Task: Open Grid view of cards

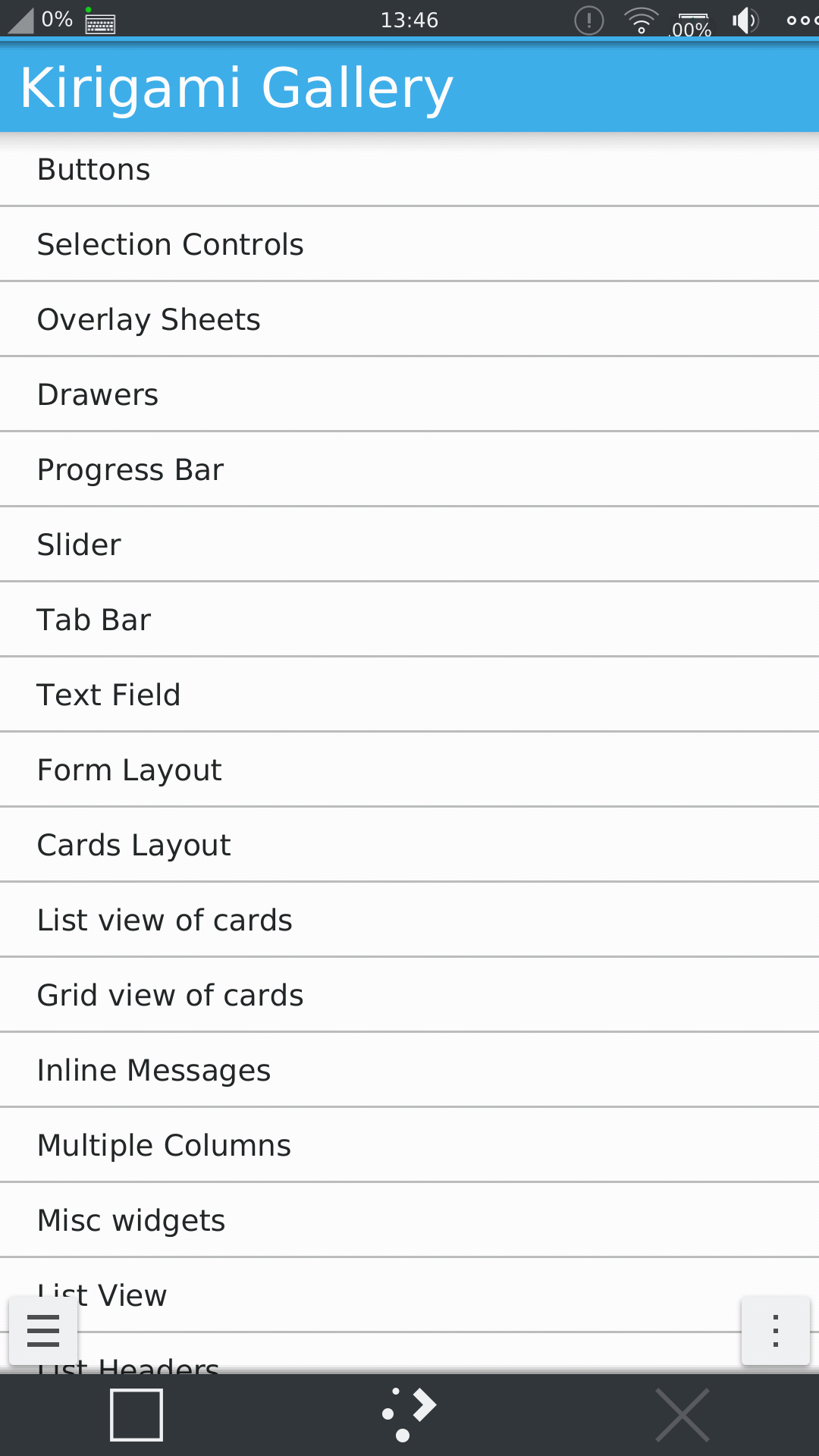Action: [x=170, y=996]
